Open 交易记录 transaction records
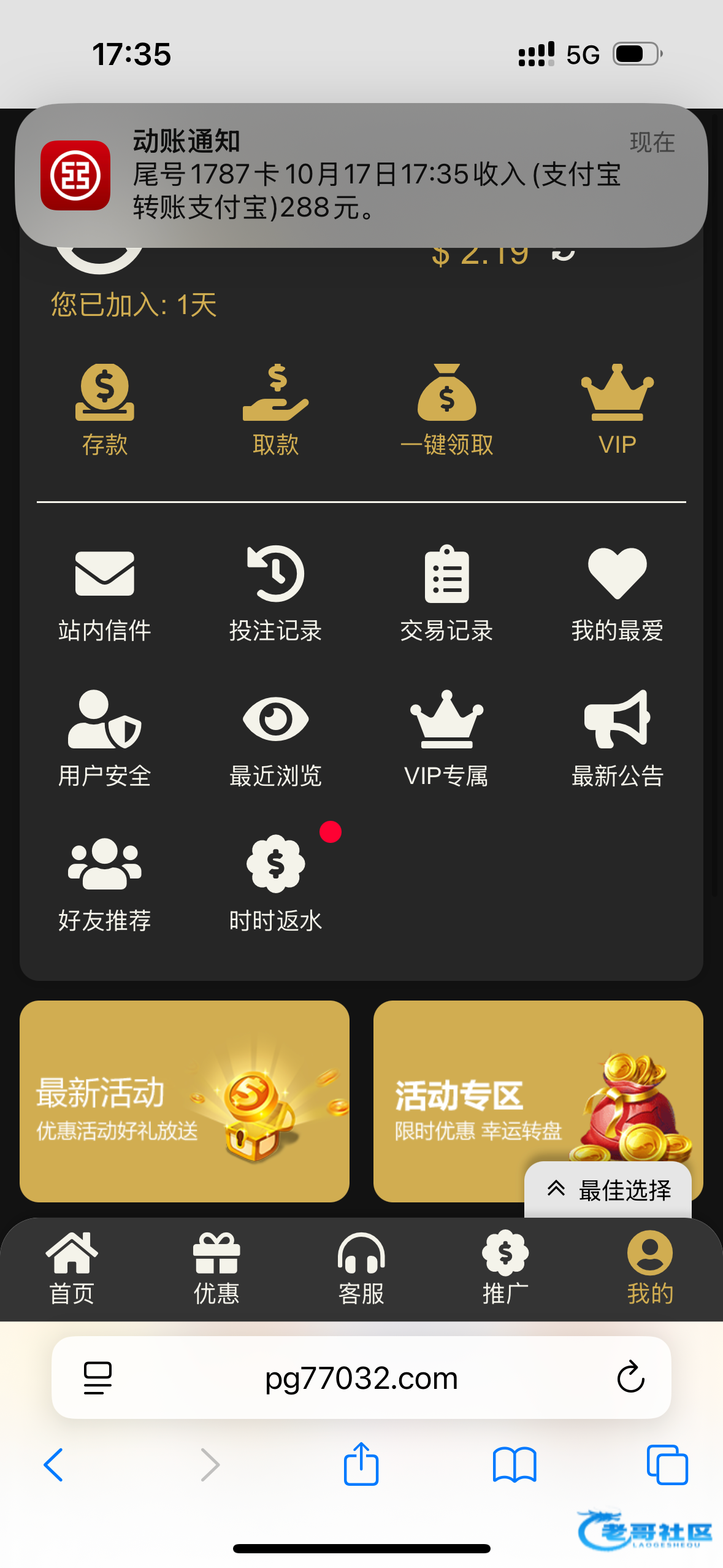This screenshot has height=1568, width=723. 446,593
